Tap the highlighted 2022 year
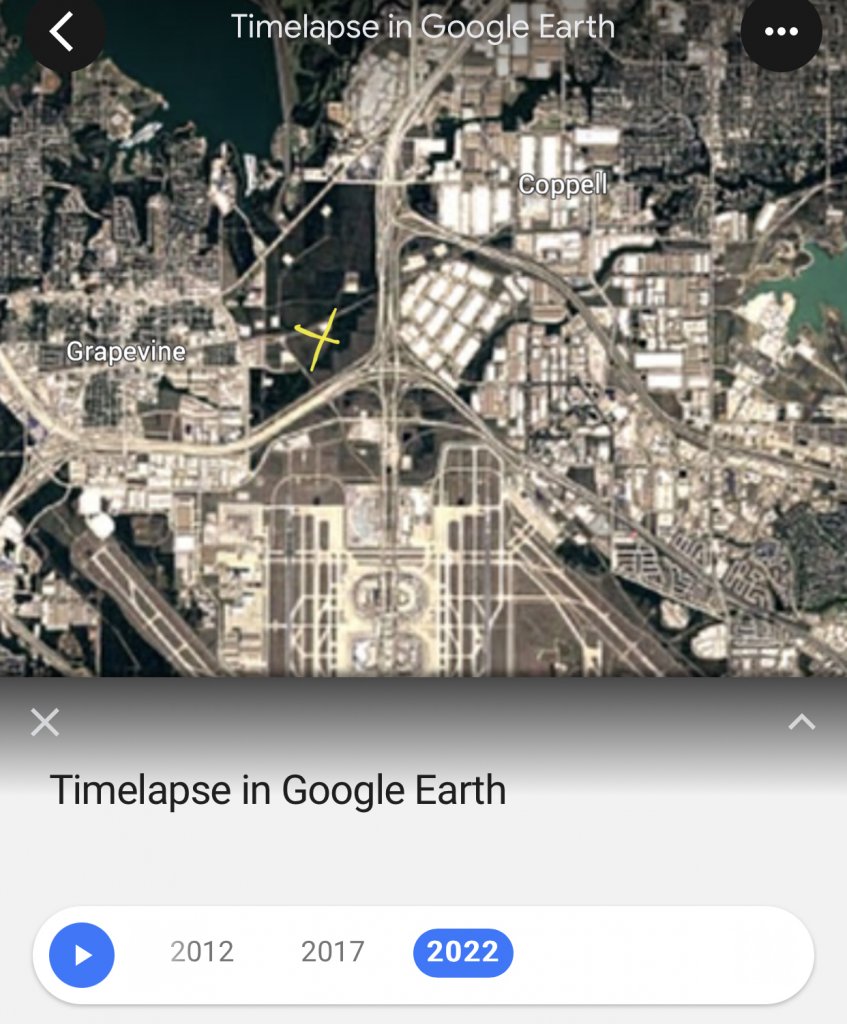Image resolution: width=847 pixels, height=1024 pixels. (463, 952)
